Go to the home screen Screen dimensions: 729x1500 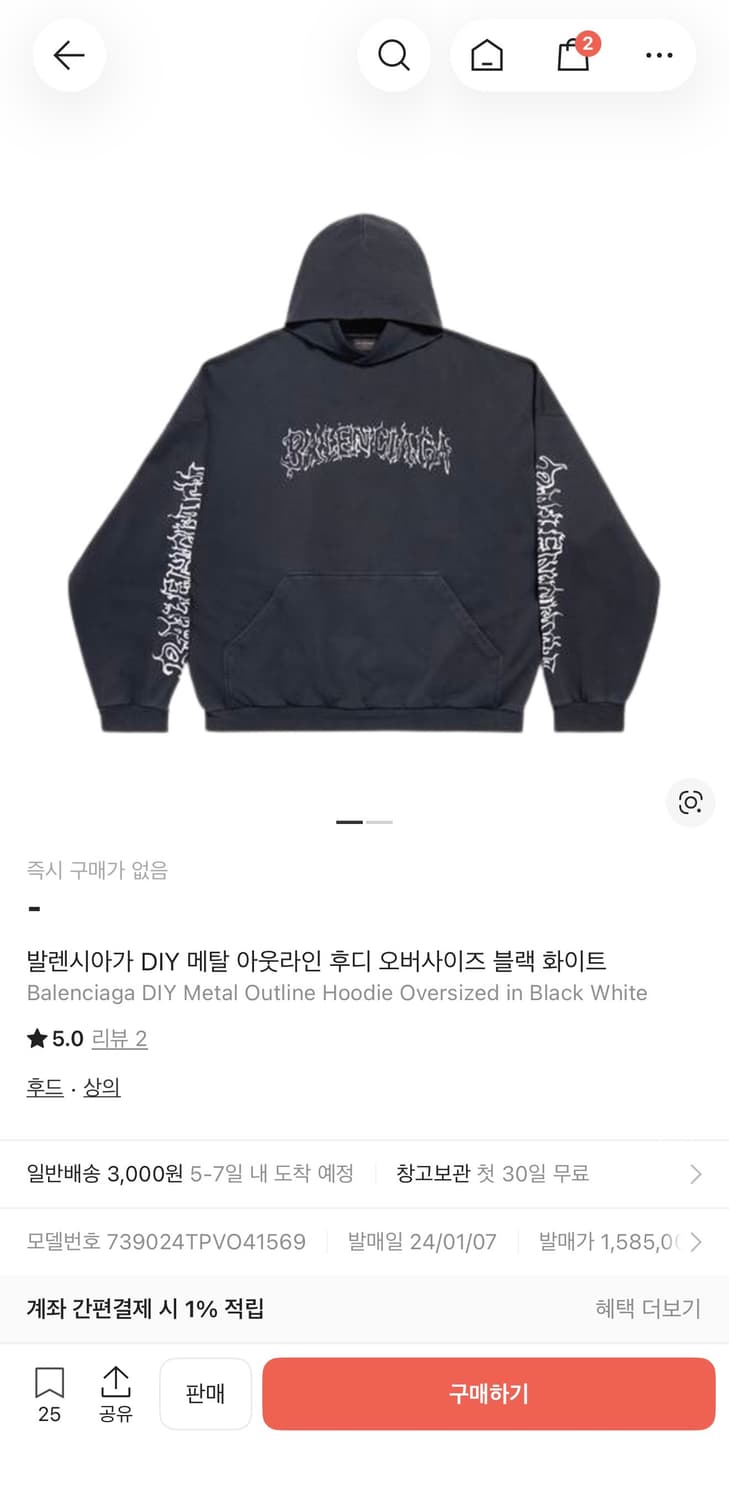pyautogui.click(x=486, y=55)
